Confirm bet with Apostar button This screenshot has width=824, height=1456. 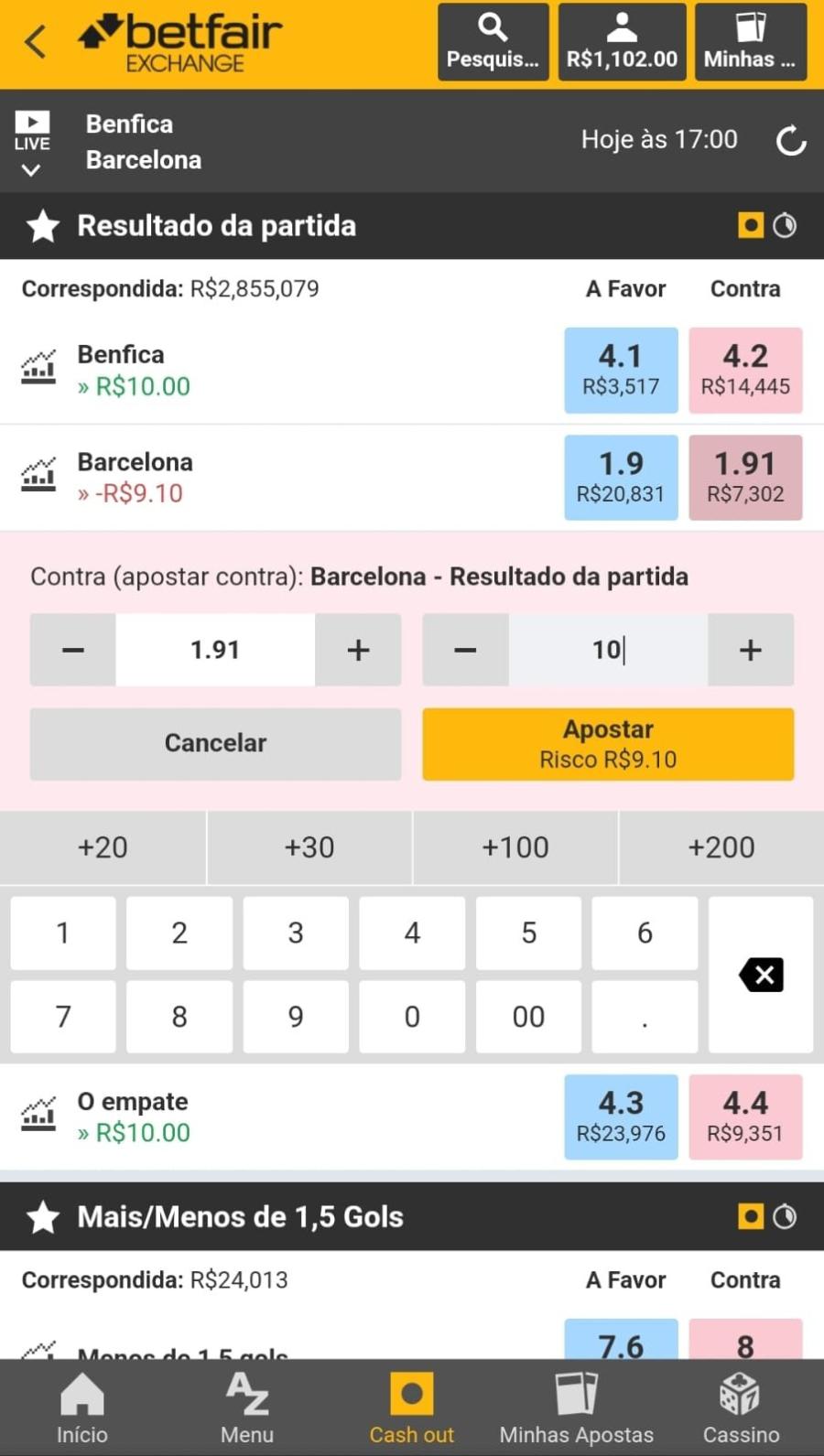pyautogui.click(x=608, y=743)
